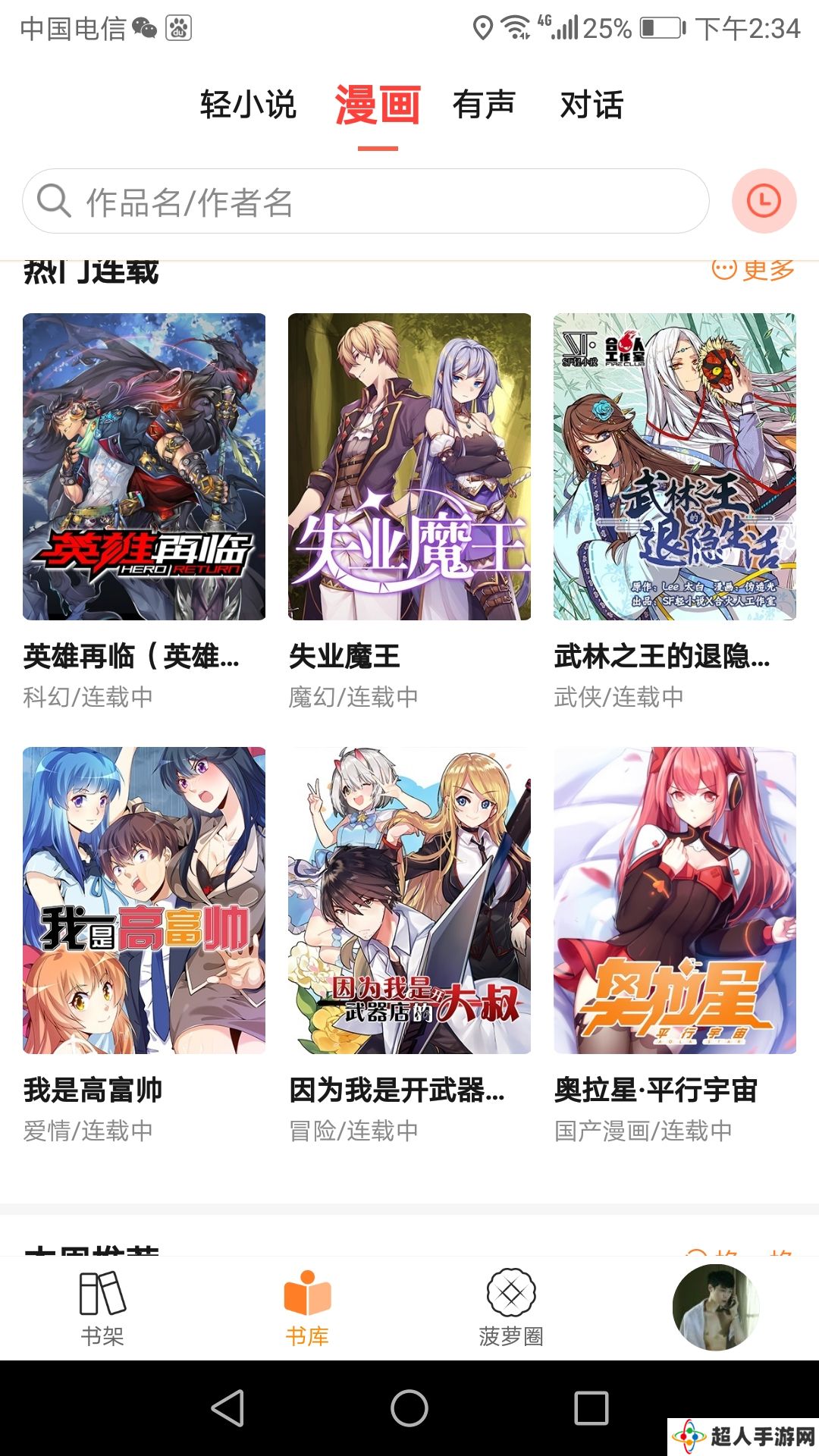The height and width of the screenshot is (1456, 819).
Task: Select the 漫画 tab
Action: click(x=378, y=105)
